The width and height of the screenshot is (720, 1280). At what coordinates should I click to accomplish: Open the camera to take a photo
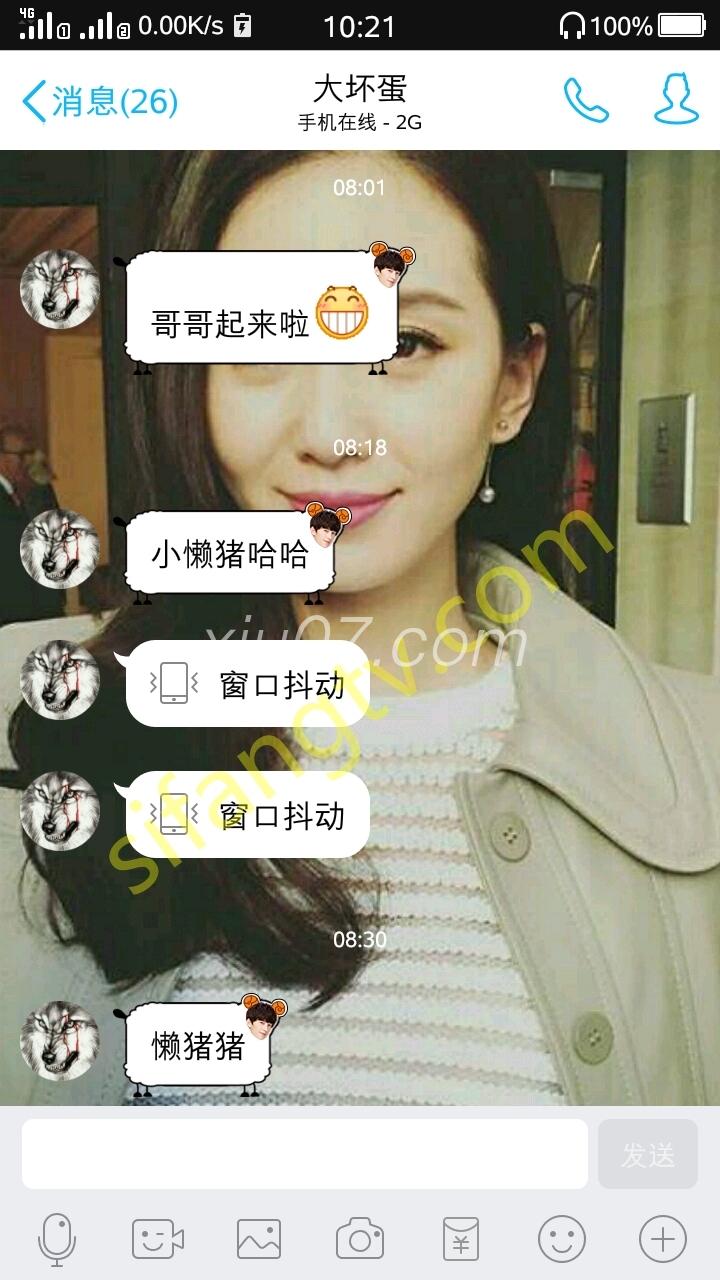pos(360,1240)
